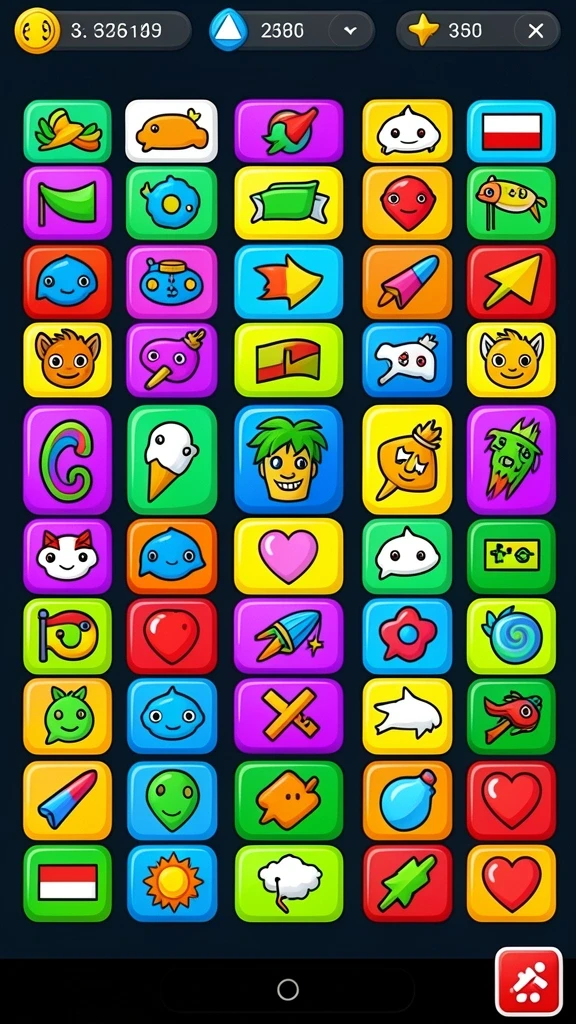Tap the red tools button at bottom corner
Viewport: 576px width, 1024px height.
coord(528,982)
